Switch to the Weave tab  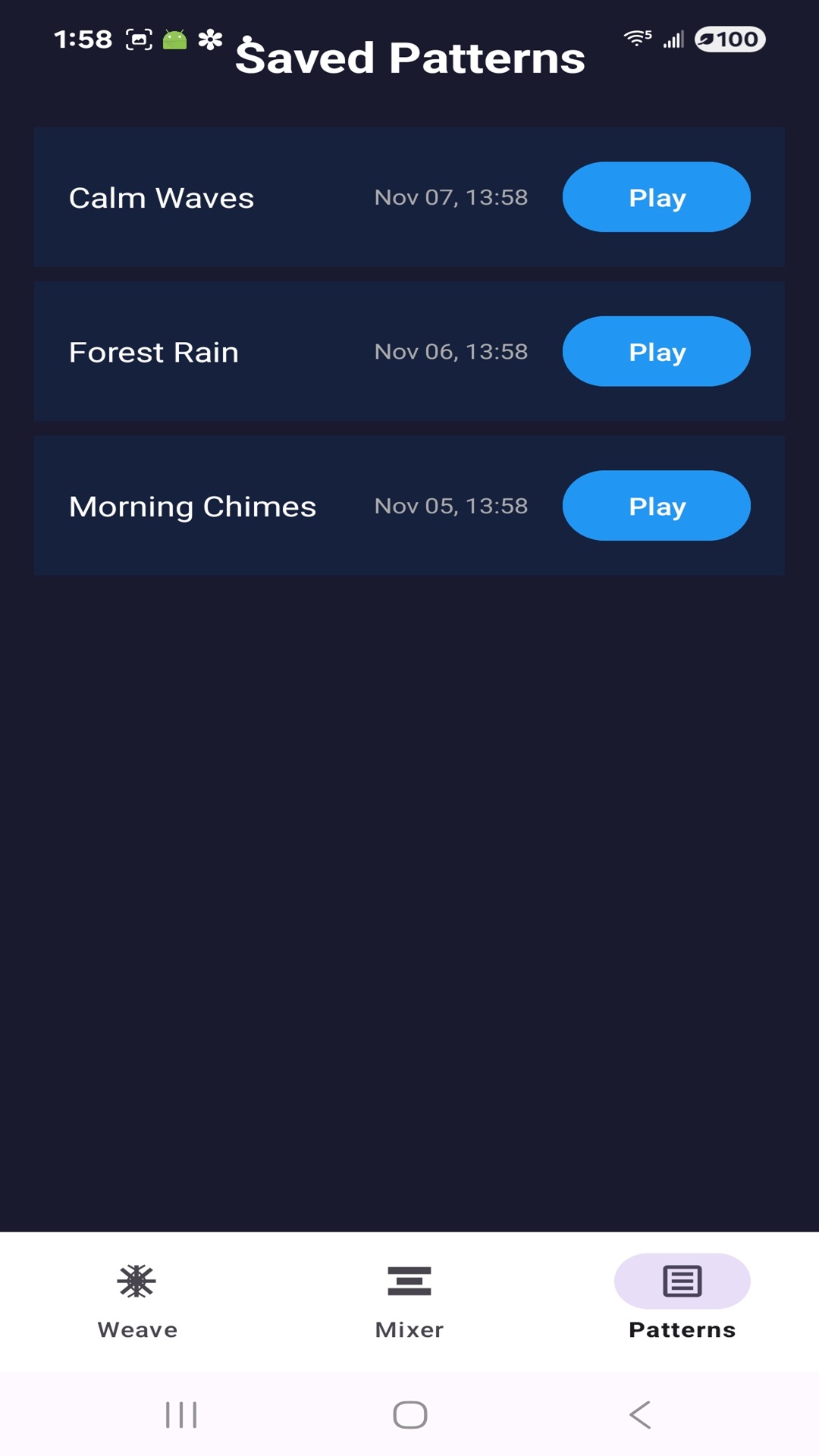click(137, 1301)
